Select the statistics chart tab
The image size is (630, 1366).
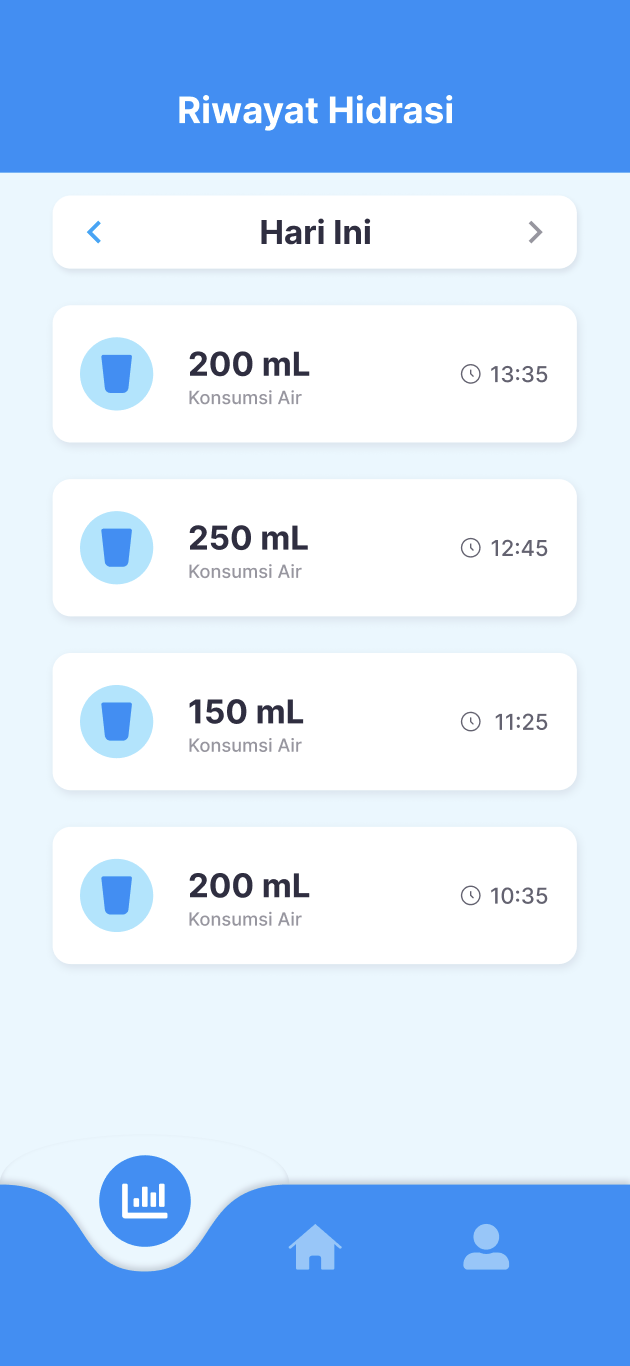(x=145, y=1201)
